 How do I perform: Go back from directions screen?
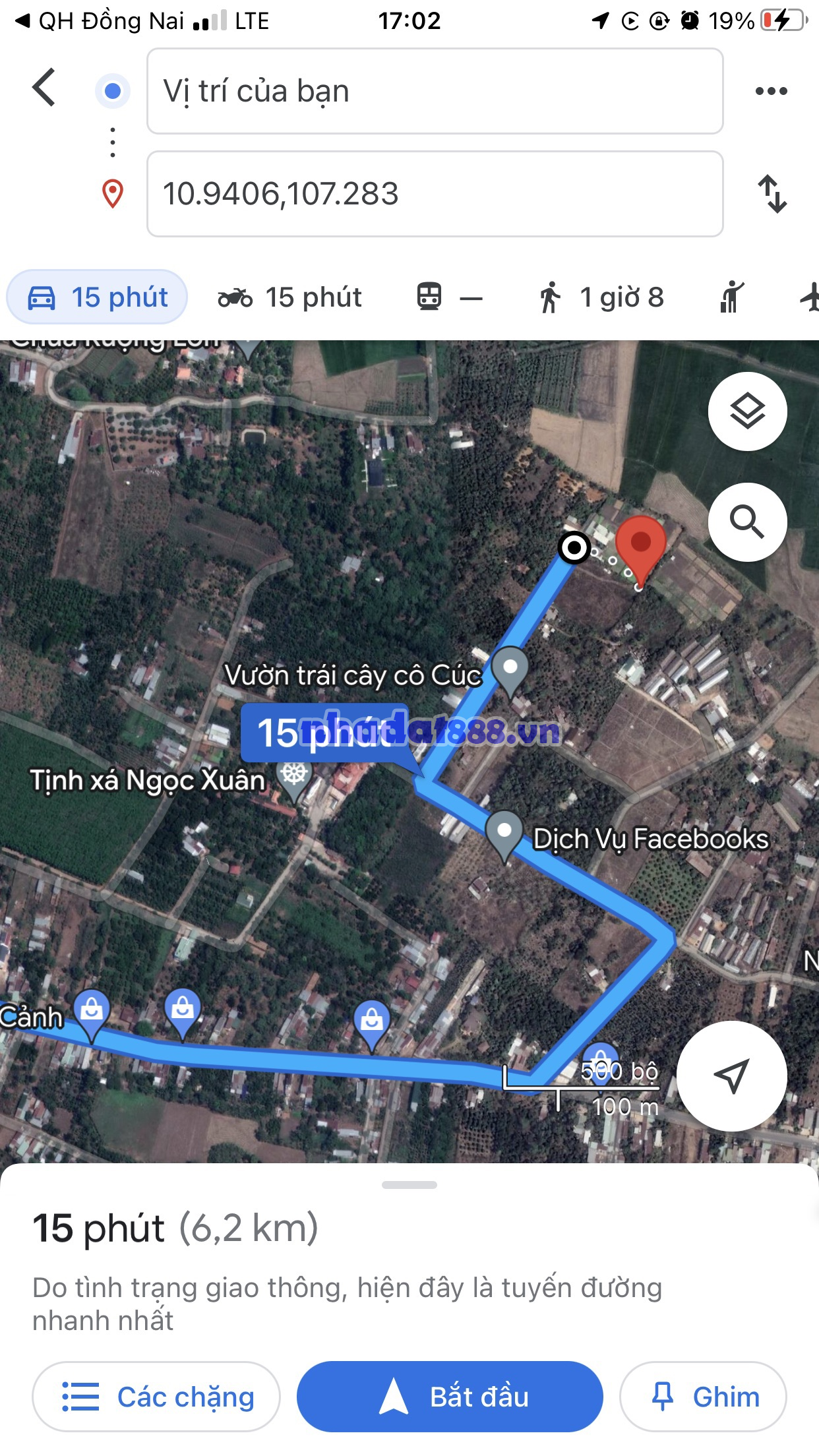coord(44,88)
